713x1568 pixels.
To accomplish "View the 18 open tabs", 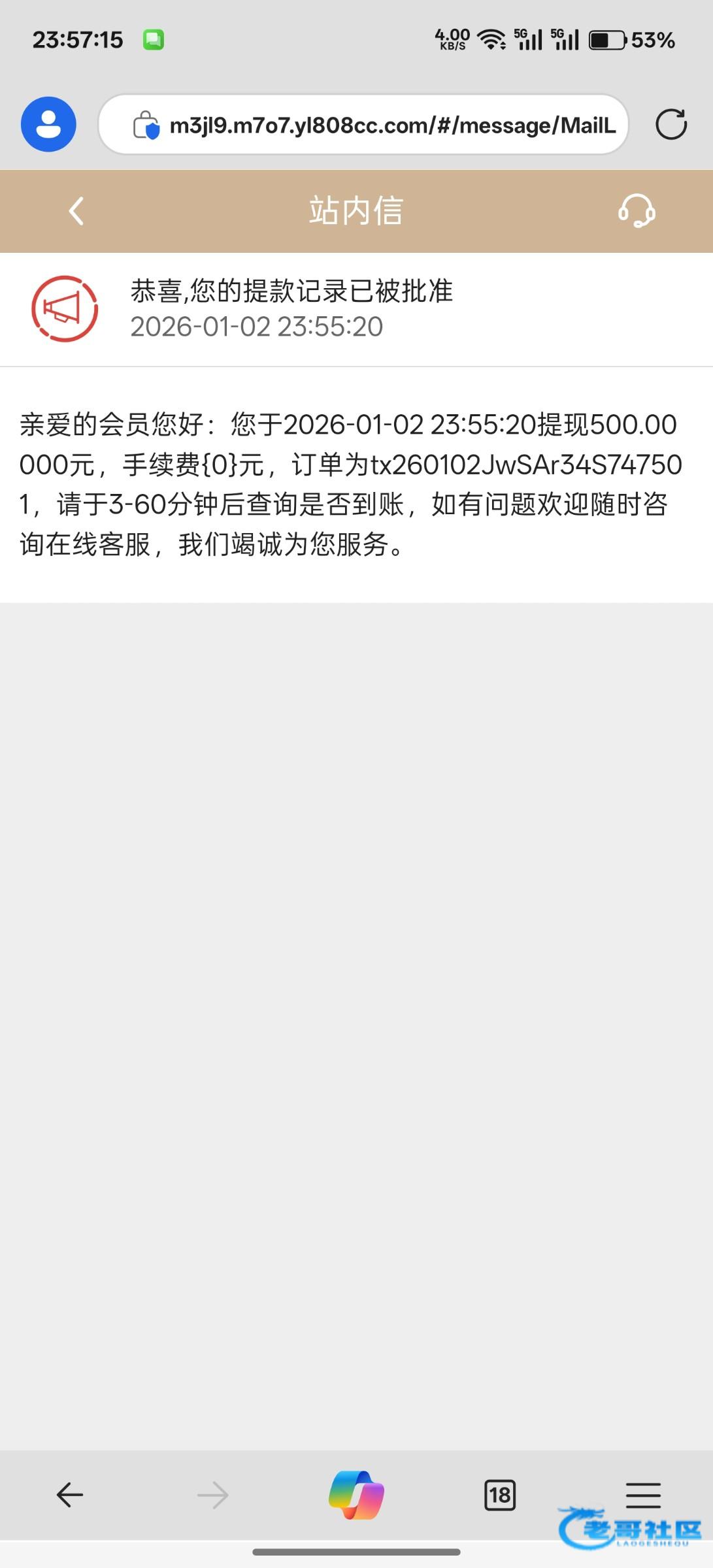I will [500, 1495].
